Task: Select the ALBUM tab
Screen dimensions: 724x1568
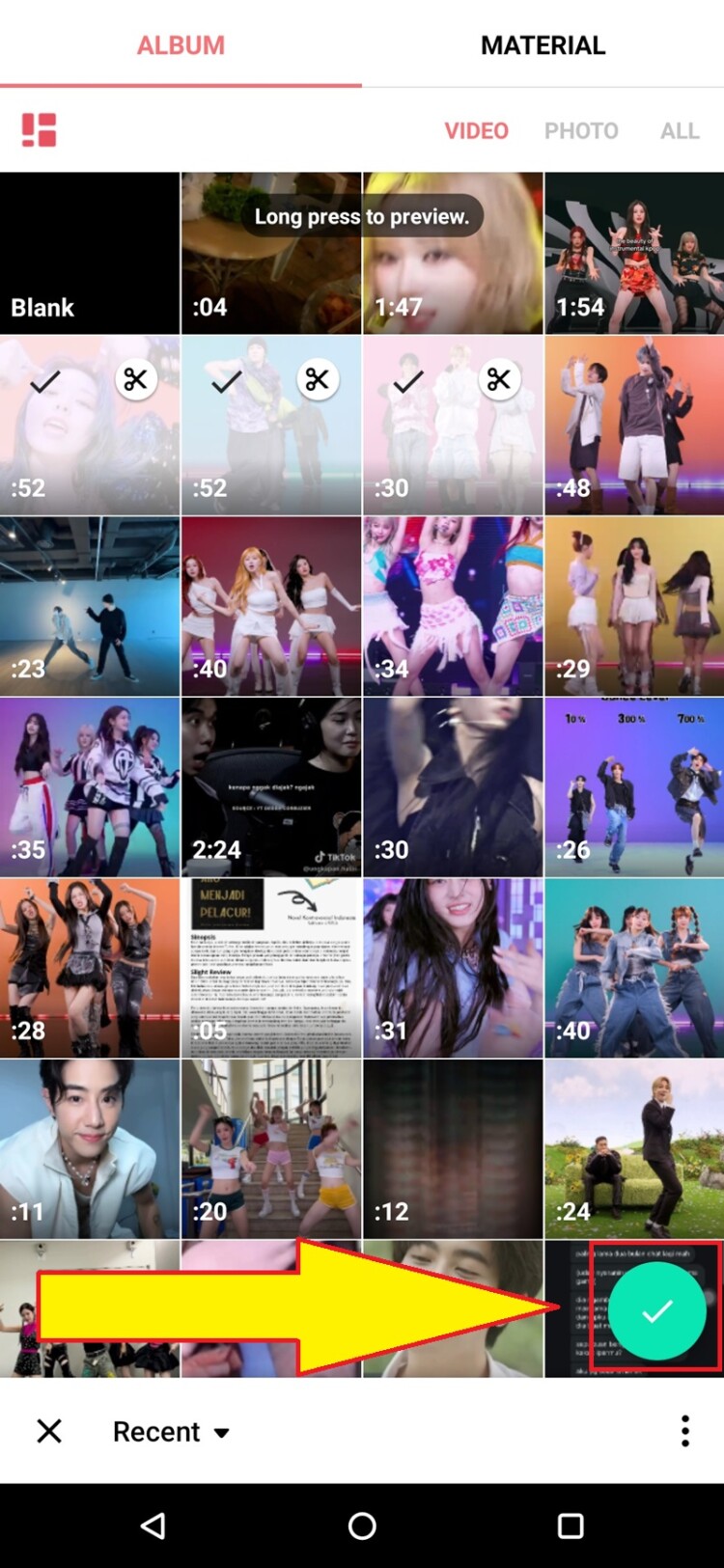Action: point(181,45)
